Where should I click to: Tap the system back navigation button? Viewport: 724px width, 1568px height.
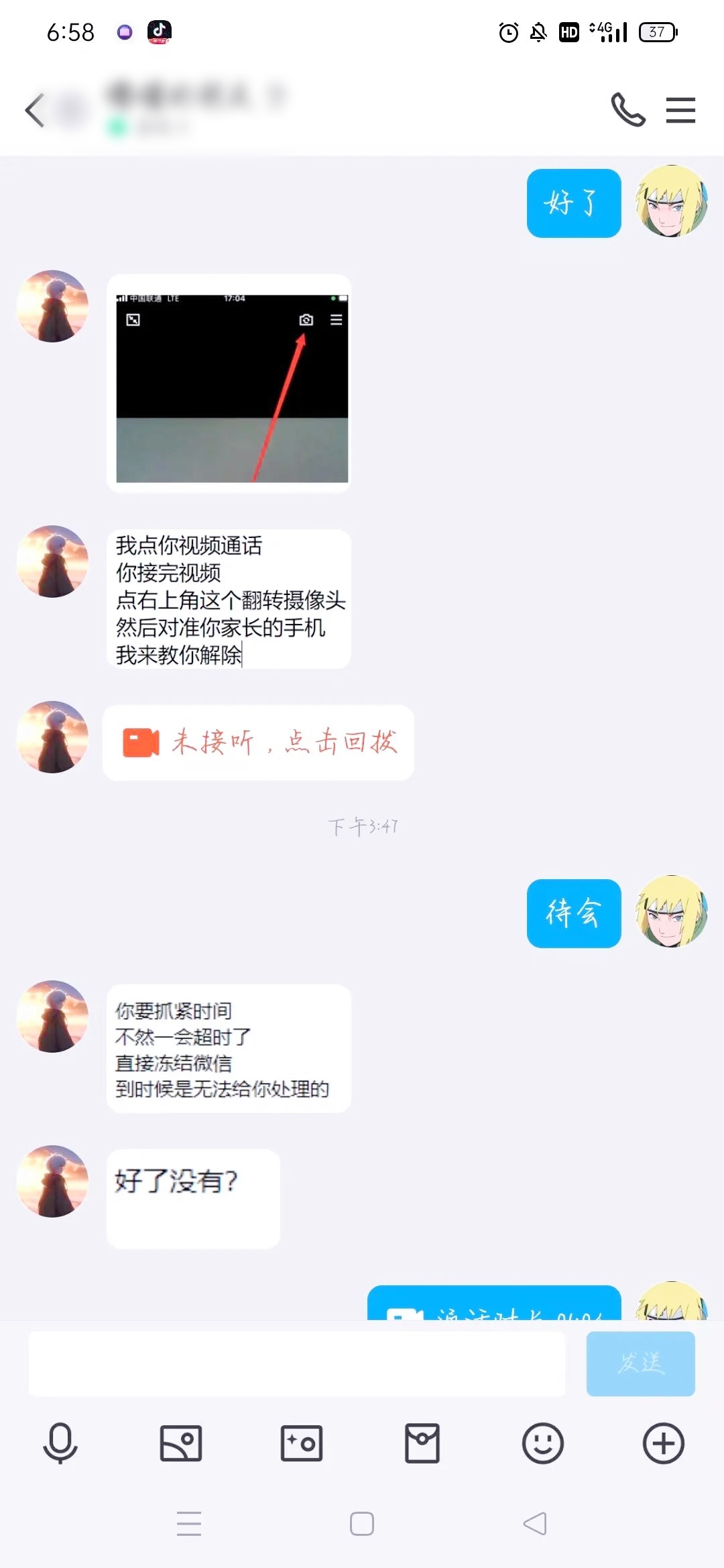pyautogui.click(x=535, y=1524)
